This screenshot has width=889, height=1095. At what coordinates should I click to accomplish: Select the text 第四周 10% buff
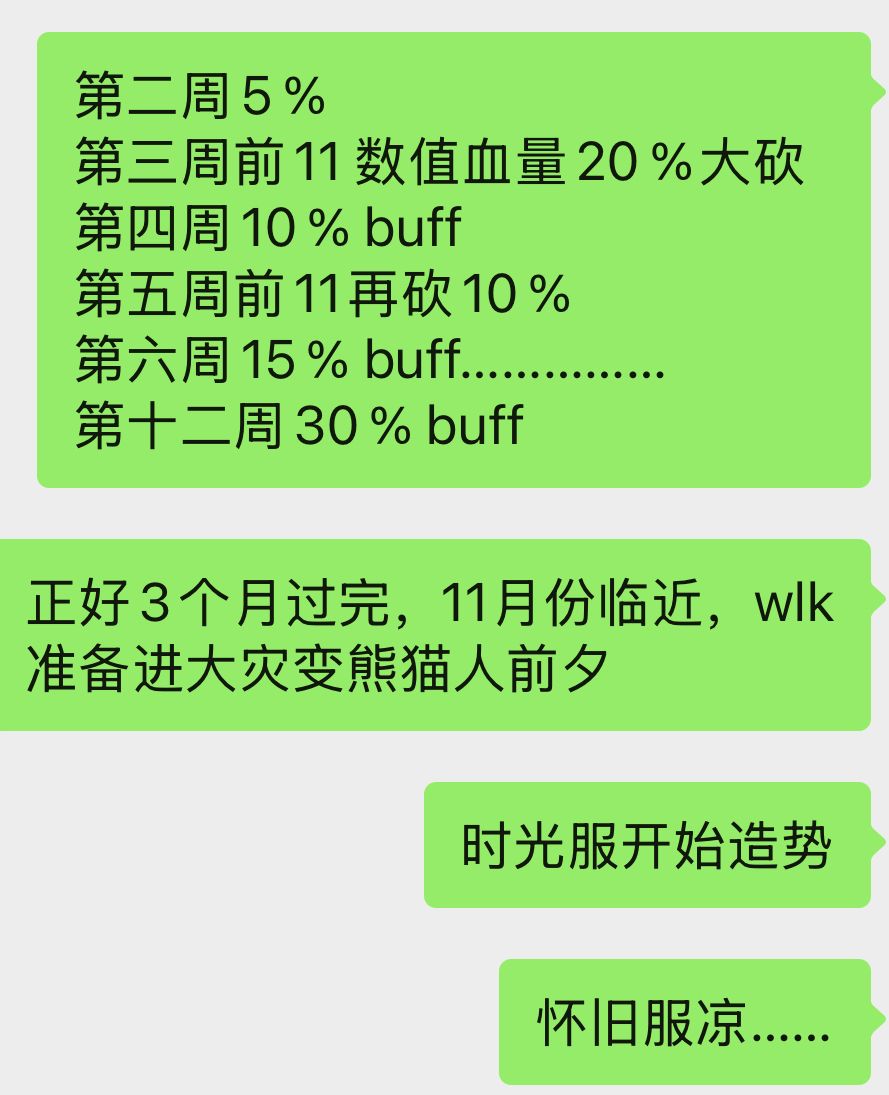click(265, 228)
